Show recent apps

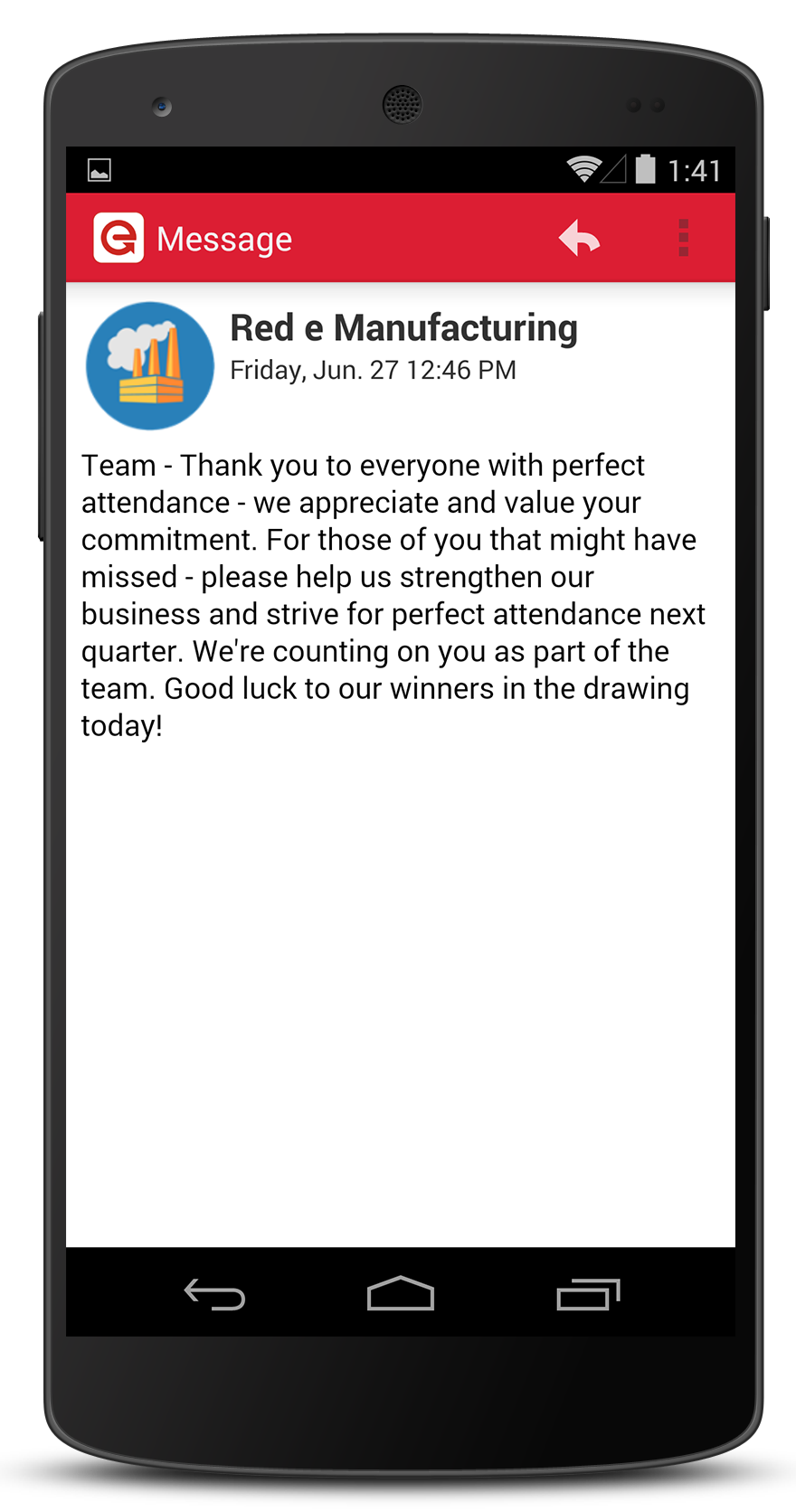coord(588,1294)
